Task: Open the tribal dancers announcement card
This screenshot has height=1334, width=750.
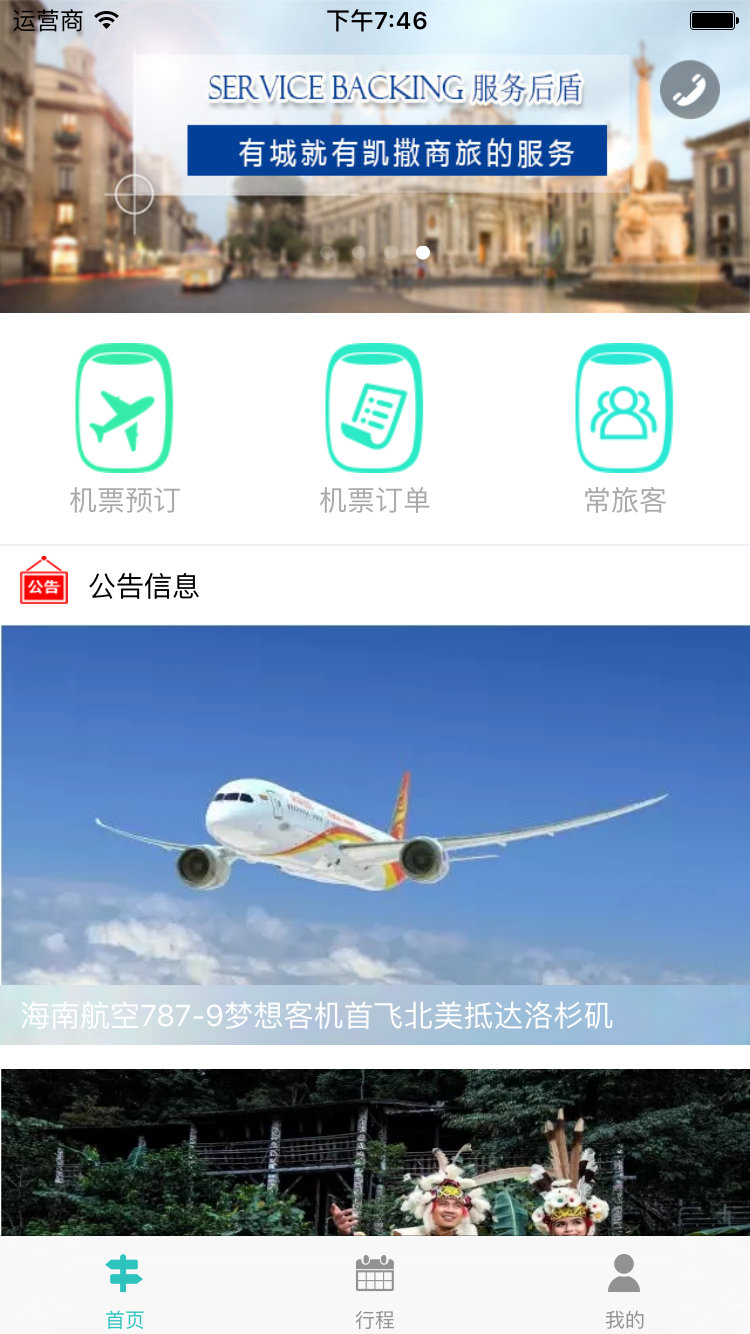Action: 375,1153
